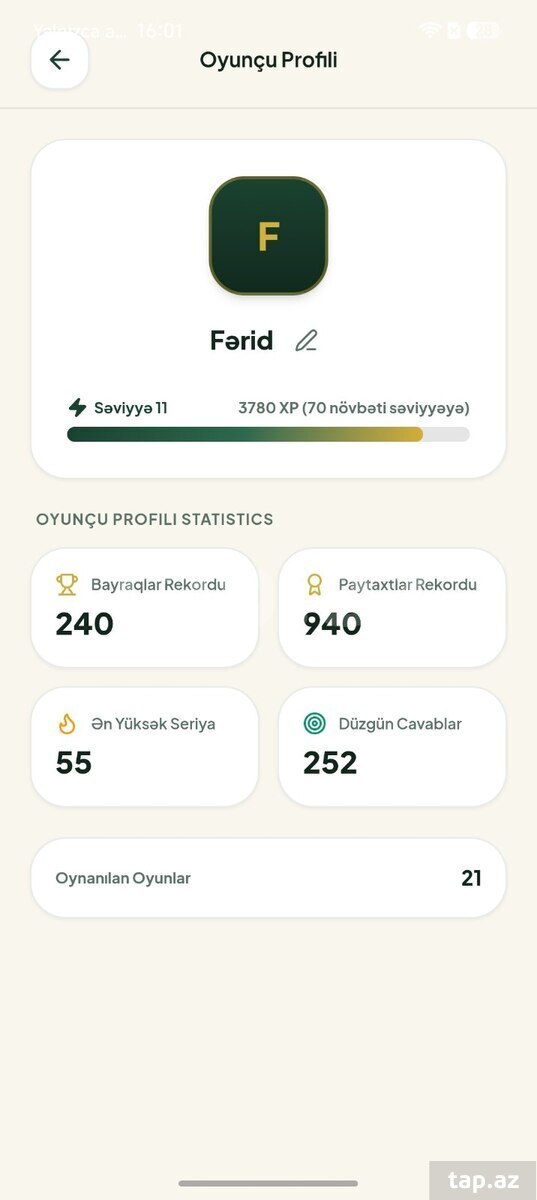Go back using the top-left arrow
This screenshot has height=1200, width=537.
[60, 60]
